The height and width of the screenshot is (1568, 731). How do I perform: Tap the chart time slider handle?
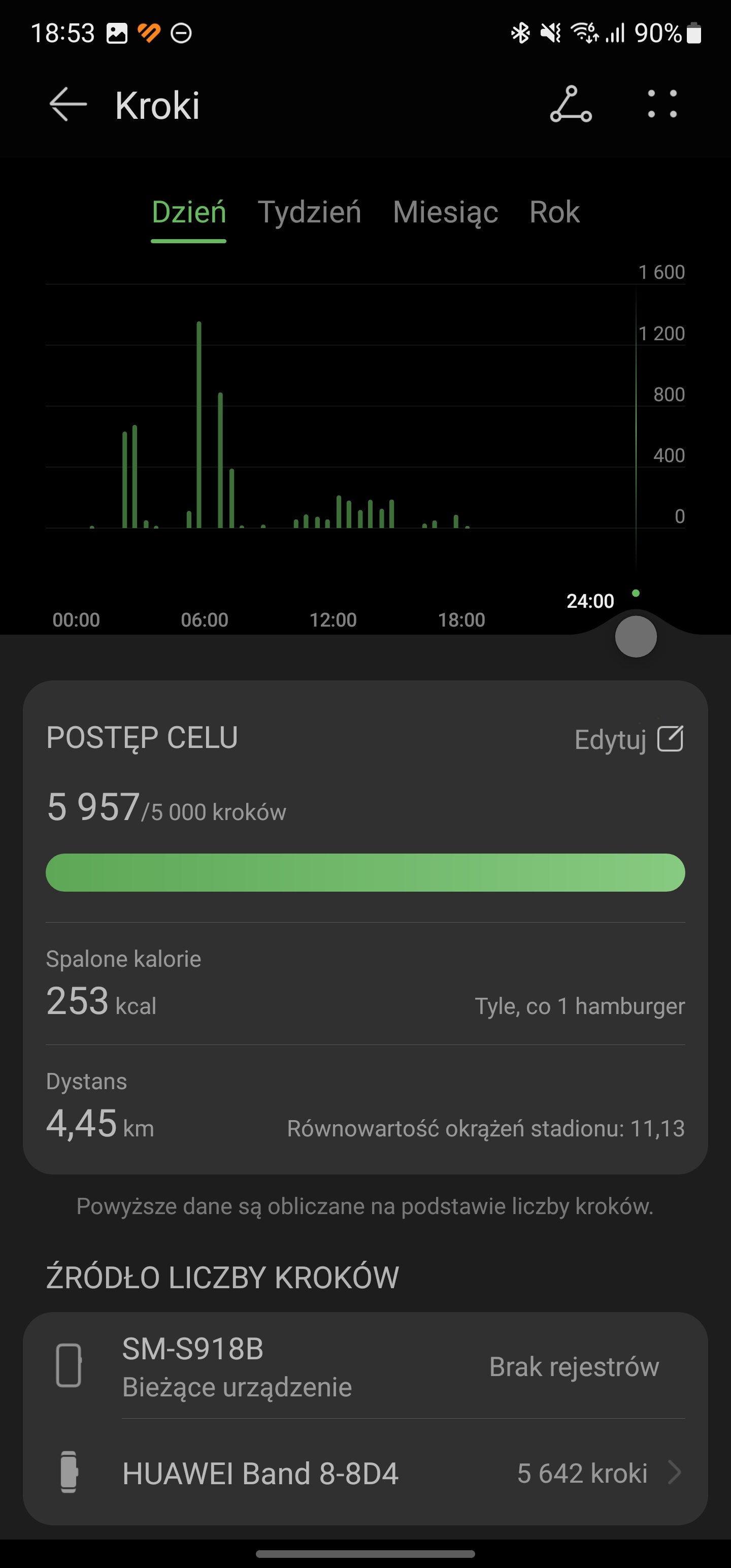[x=636, y=637]
